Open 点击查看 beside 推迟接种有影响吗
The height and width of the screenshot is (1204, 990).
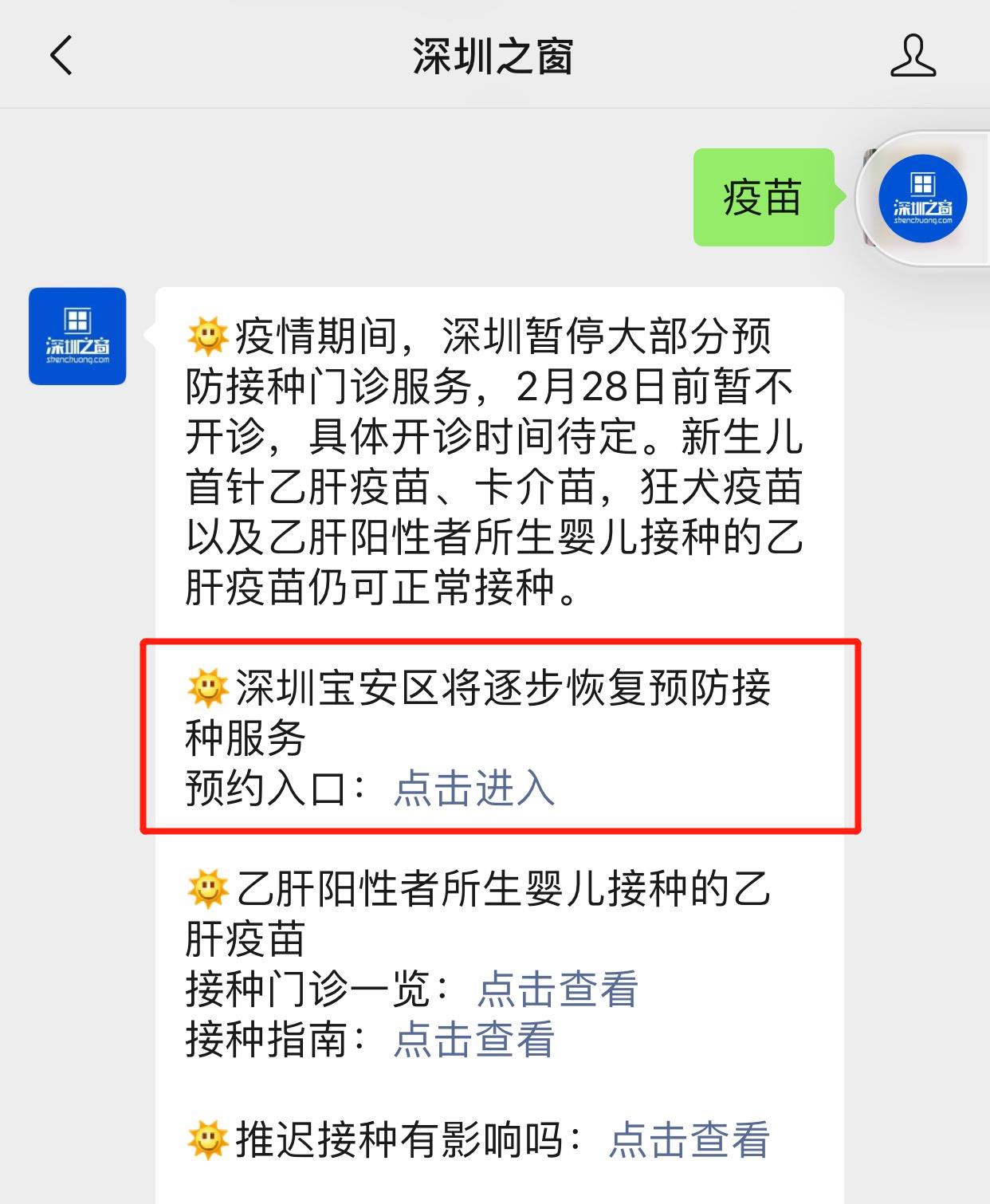(x=690, y=1140)
